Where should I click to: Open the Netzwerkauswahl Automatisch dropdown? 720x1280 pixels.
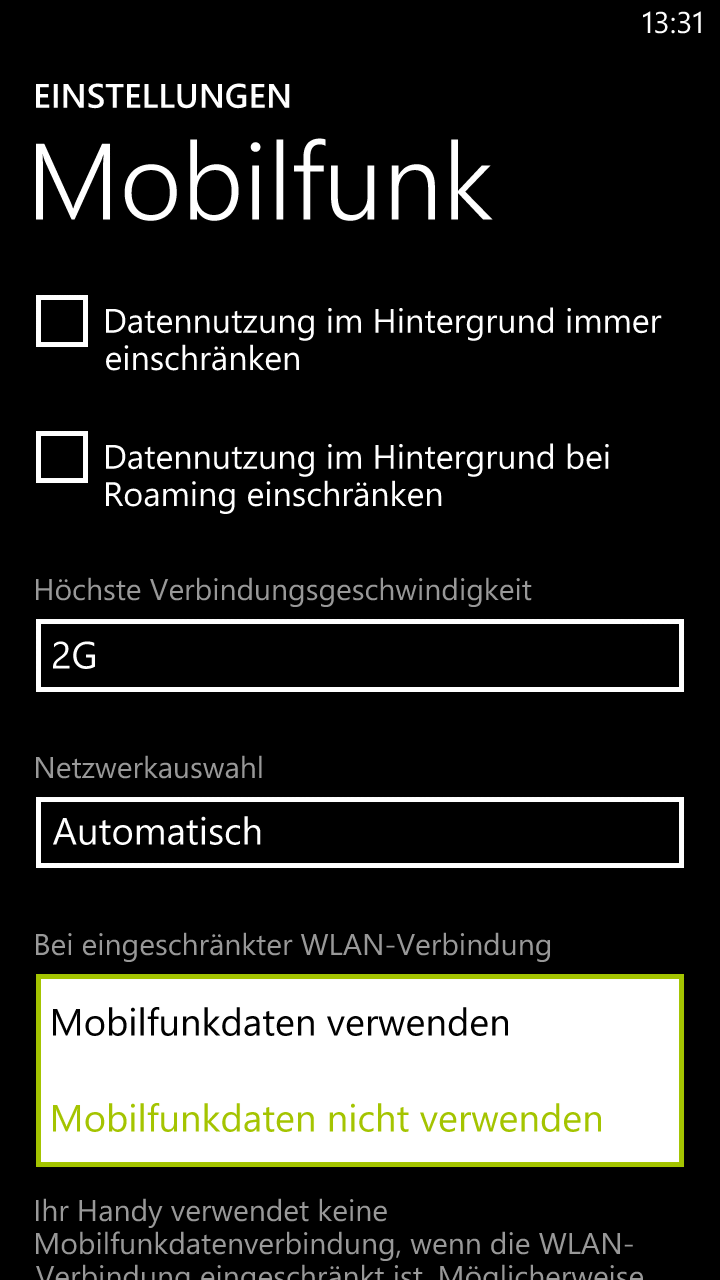[360, 832]
